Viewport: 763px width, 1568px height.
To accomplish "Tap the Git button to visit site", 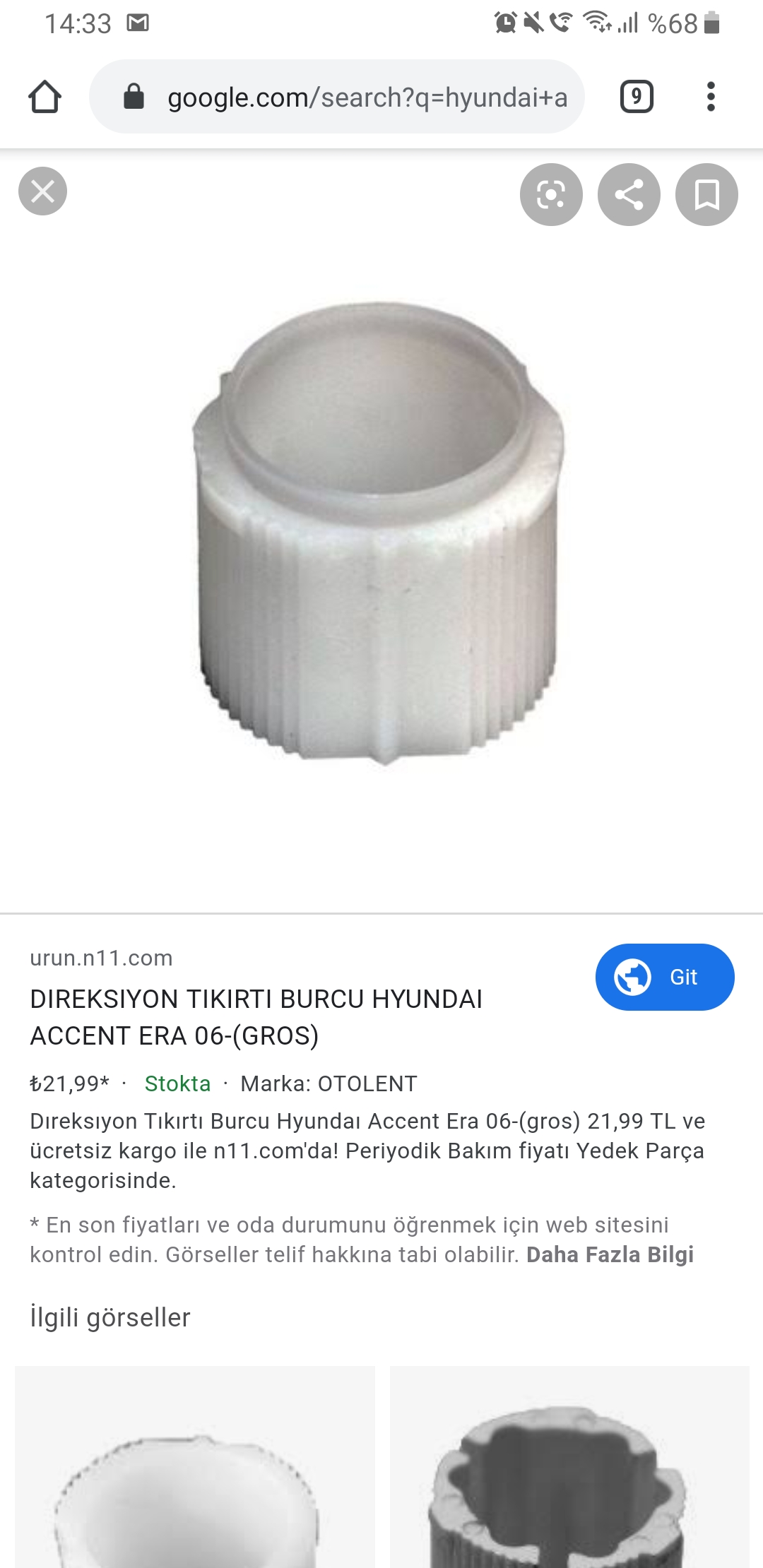I will (x=664, y=977).
